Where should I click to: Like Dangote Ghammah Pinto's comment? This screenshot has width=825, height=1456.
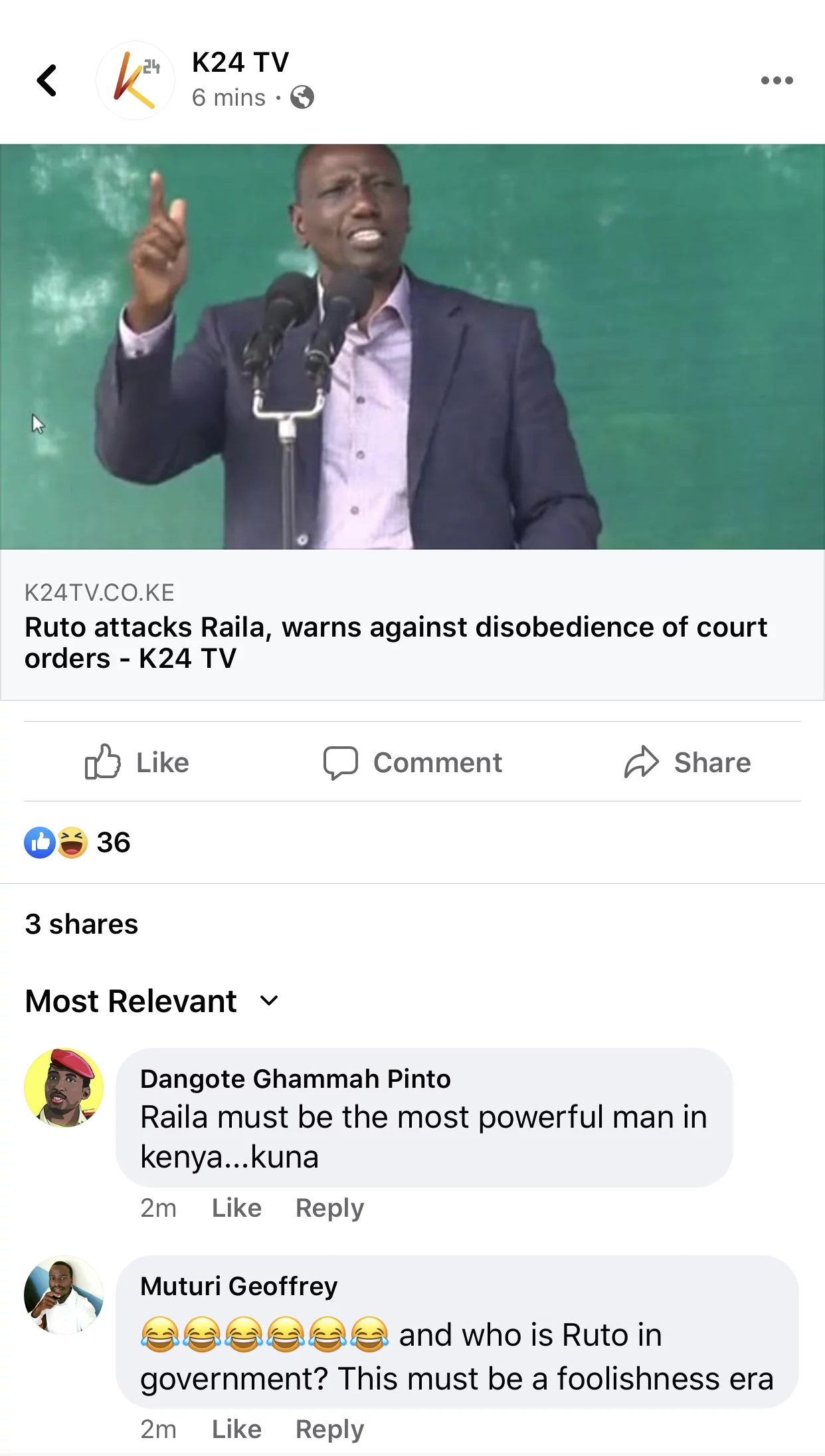[x=236, y=1208]
